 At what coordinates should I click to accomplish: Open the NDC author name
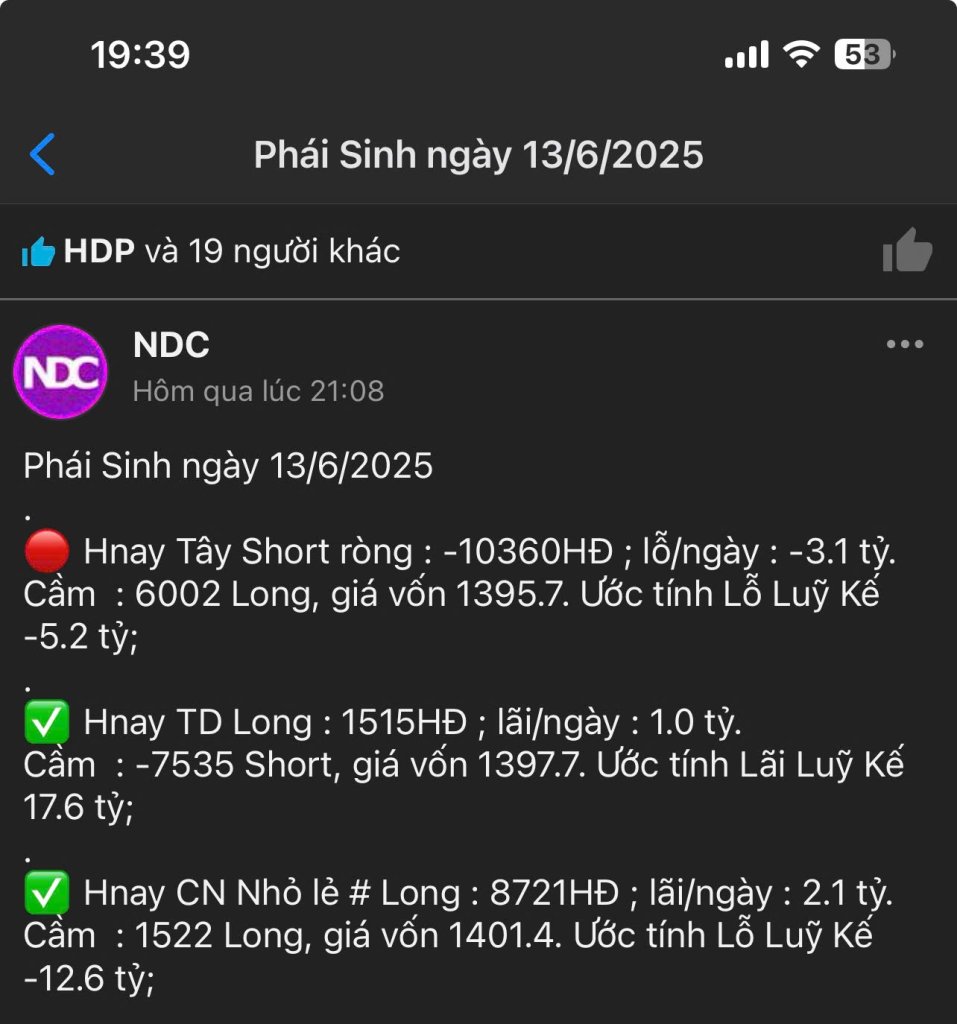tap(171, 345)
